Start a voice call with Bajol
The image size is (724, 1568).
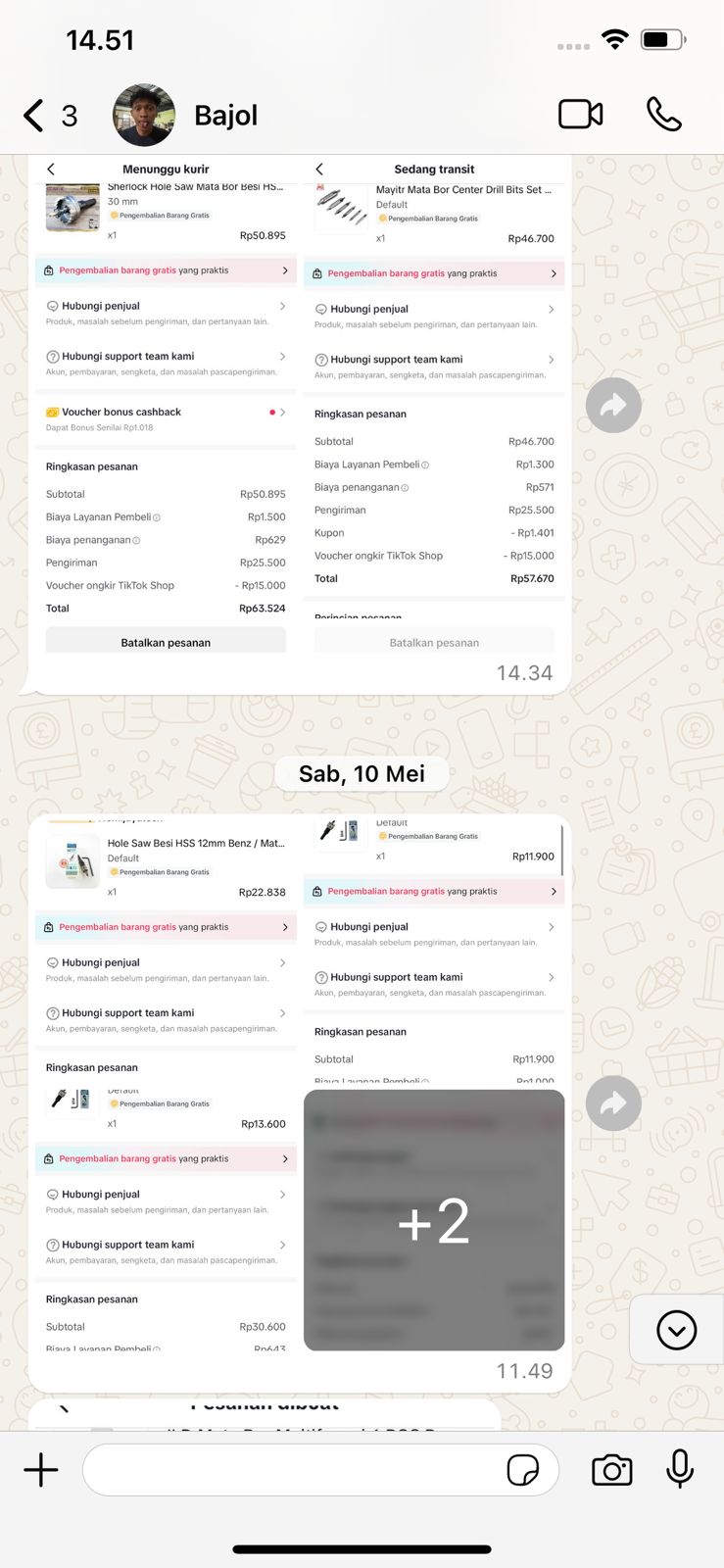coord(663,115)
